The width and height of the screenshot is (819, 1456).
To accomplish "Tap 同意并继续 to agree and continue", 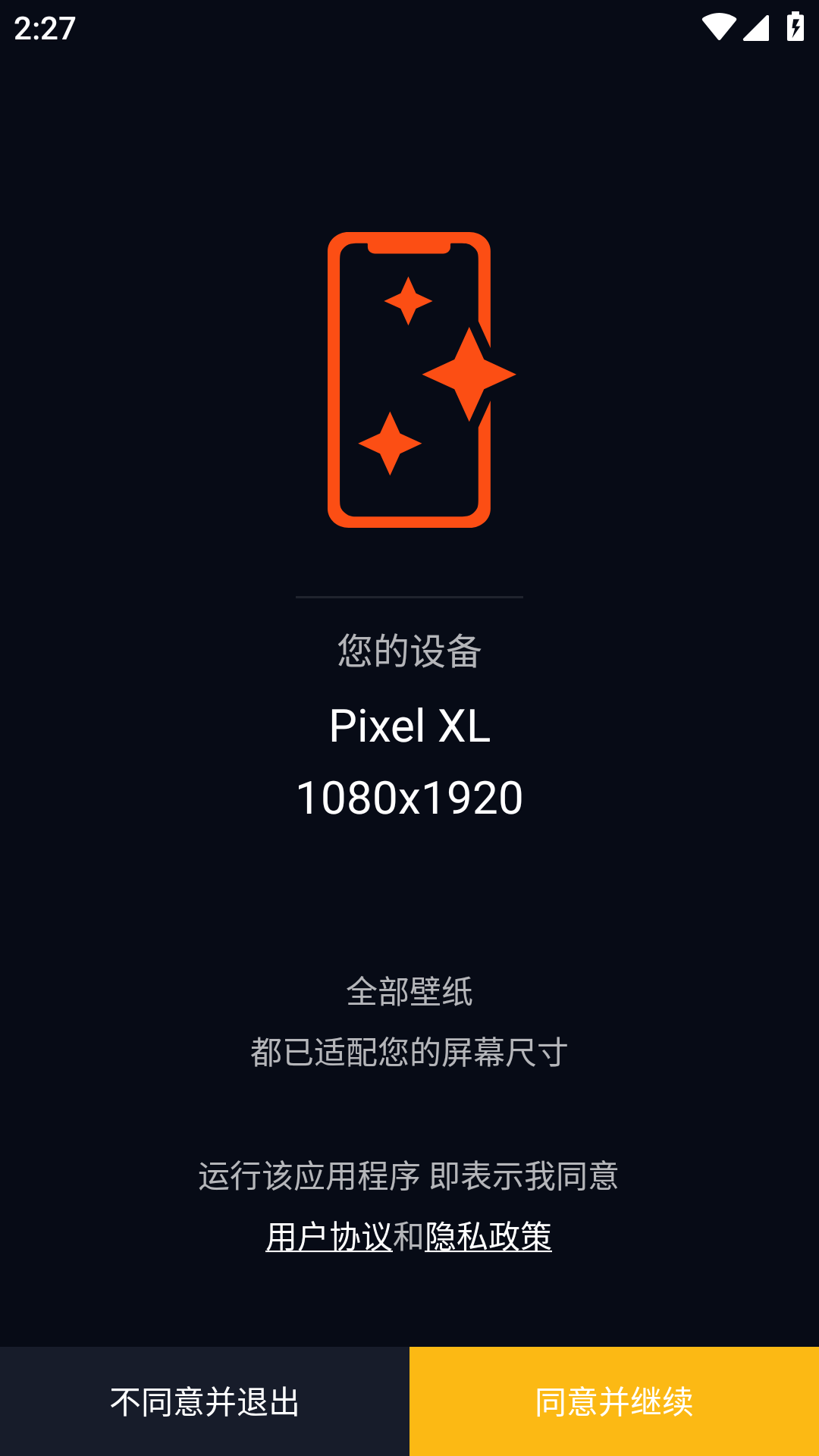I will [x=614, y=1401].
